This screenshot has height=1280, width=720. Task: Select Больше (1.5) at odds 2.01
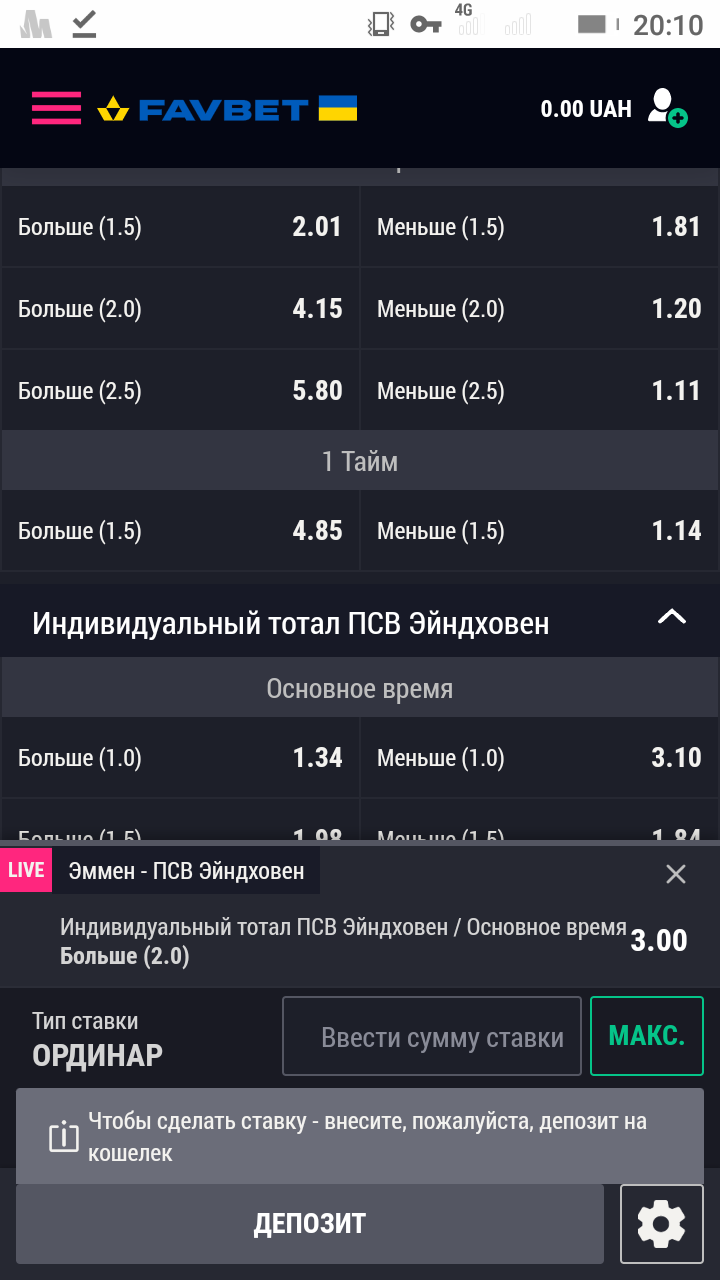pyautogui.click(x=180, y=227)
